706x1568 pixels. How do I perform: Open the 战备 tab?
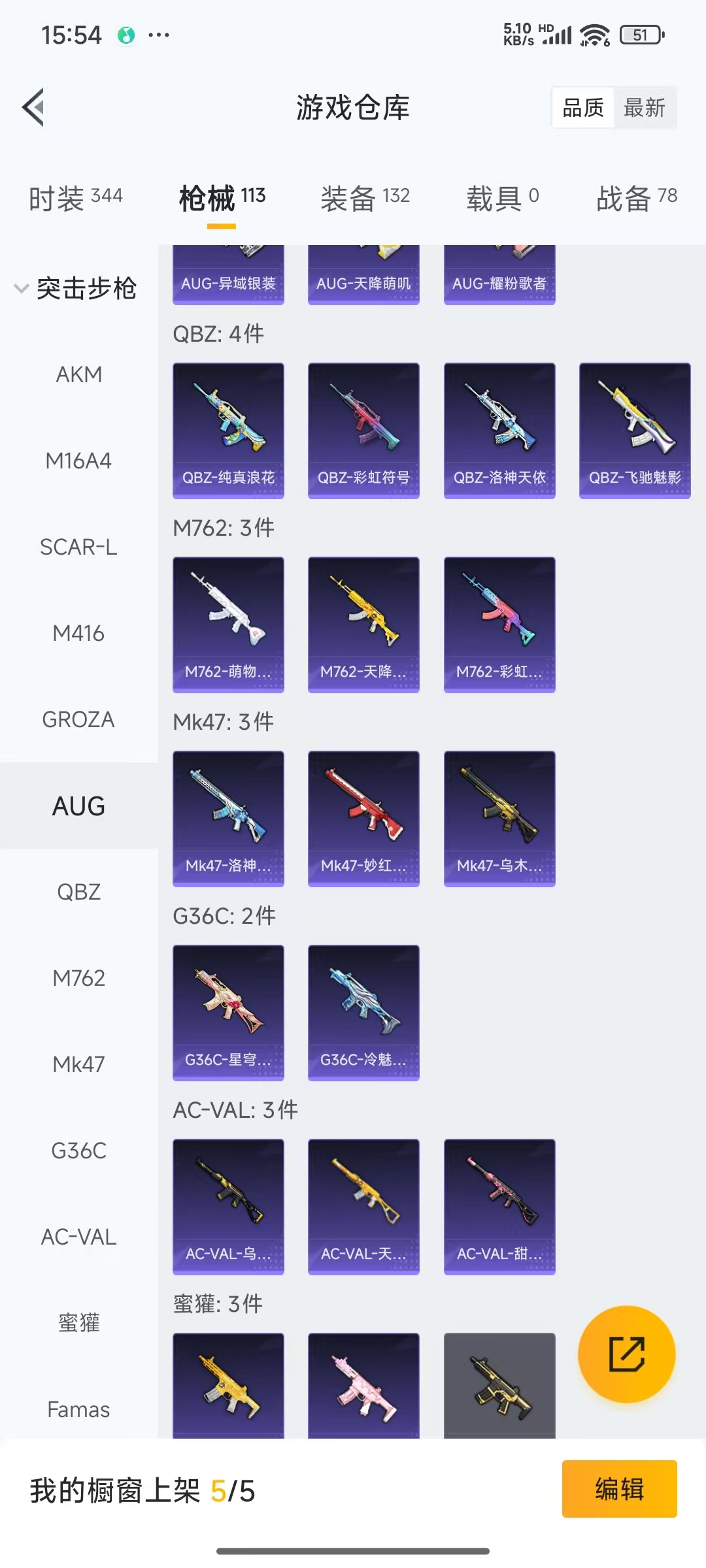pyautogui.click(x=636, y=197)
